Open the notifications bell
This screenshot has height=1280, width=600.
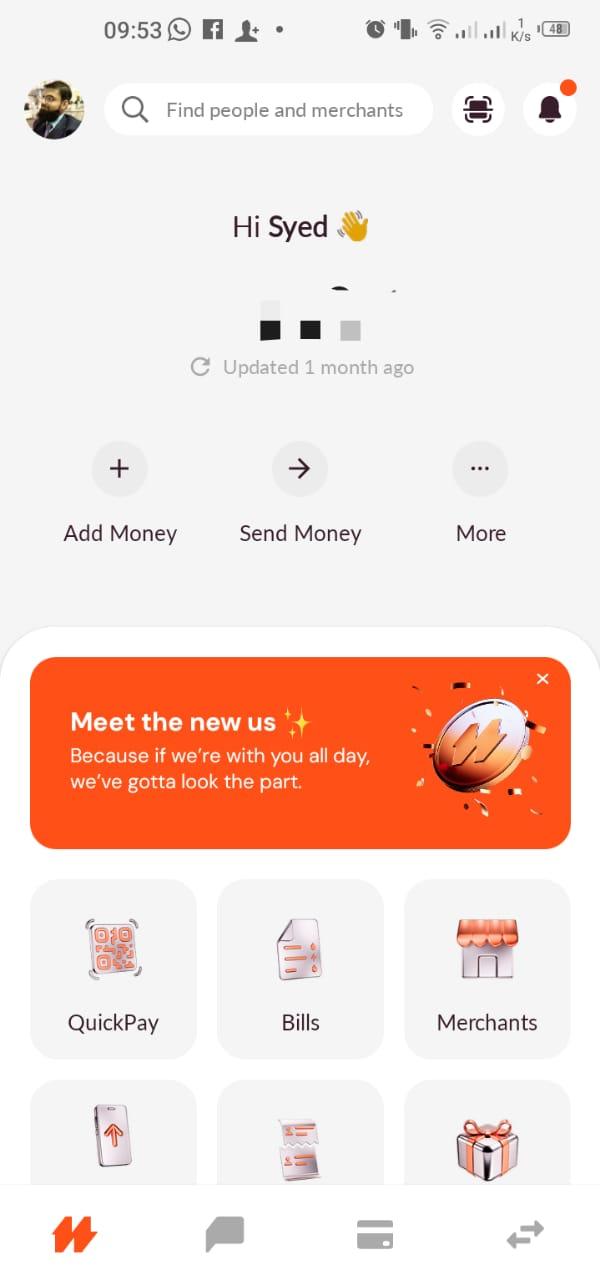(550, 110)
